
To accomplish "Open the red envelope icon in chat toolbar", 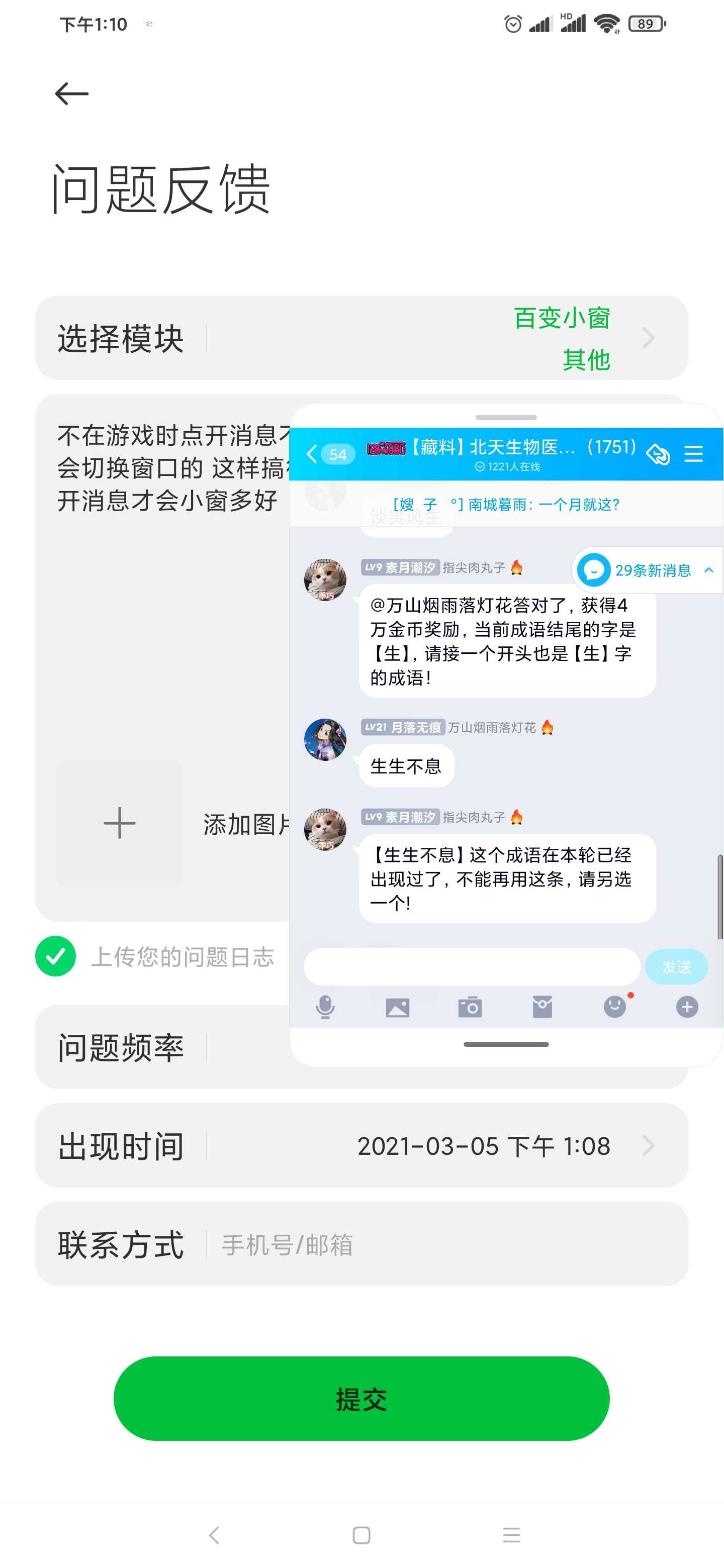I will pyautogui.click(x=542, y=1008).
